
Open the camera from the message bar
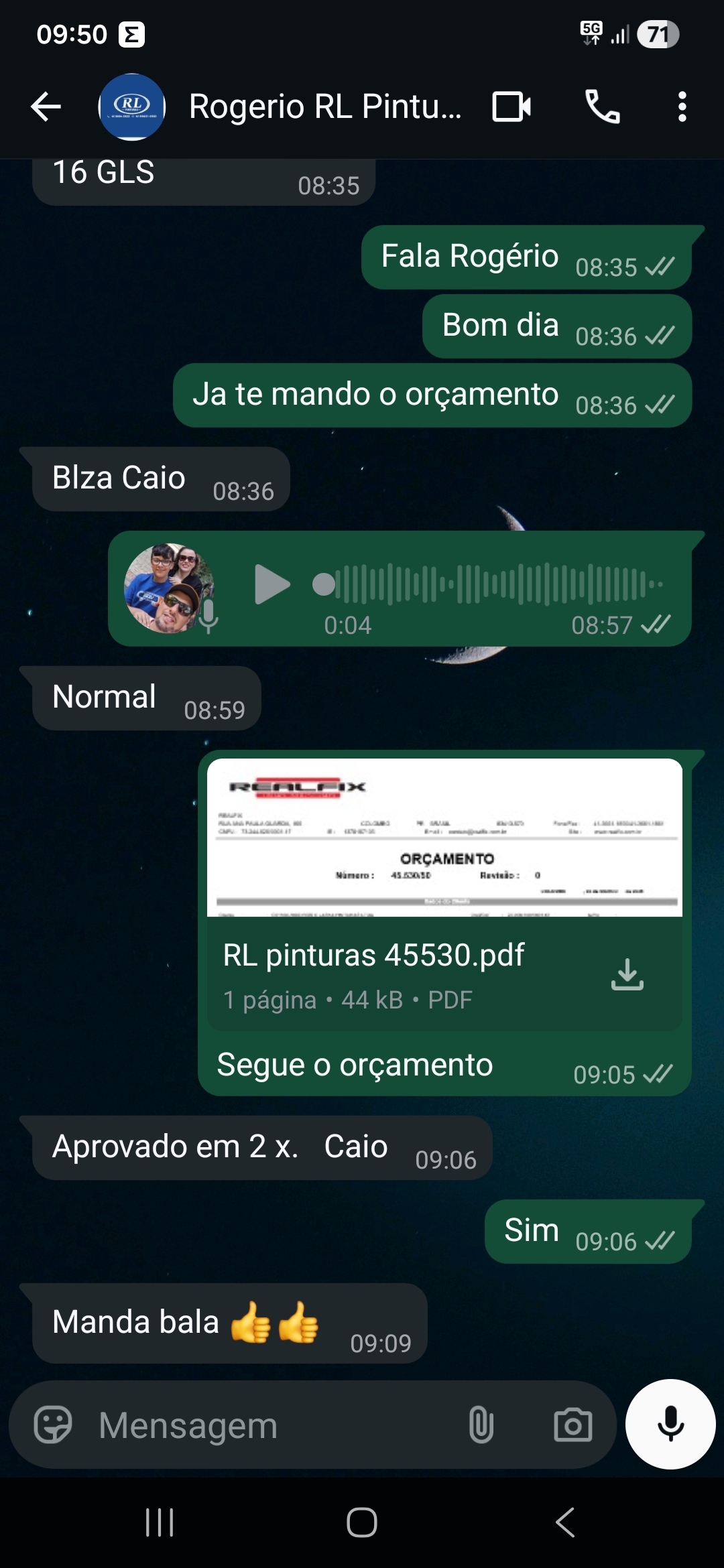pyautogui.click(x=572, y=1425)
